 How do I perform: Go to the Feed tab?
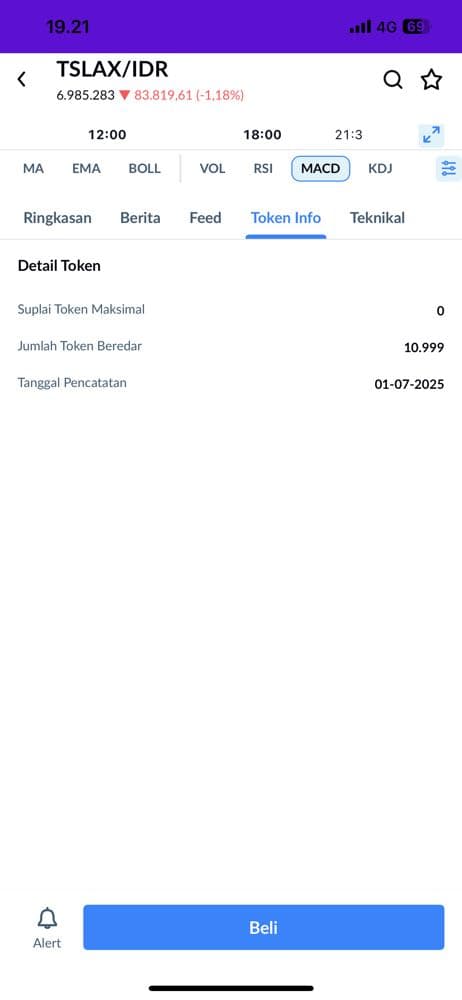click(x=205, y=218)
